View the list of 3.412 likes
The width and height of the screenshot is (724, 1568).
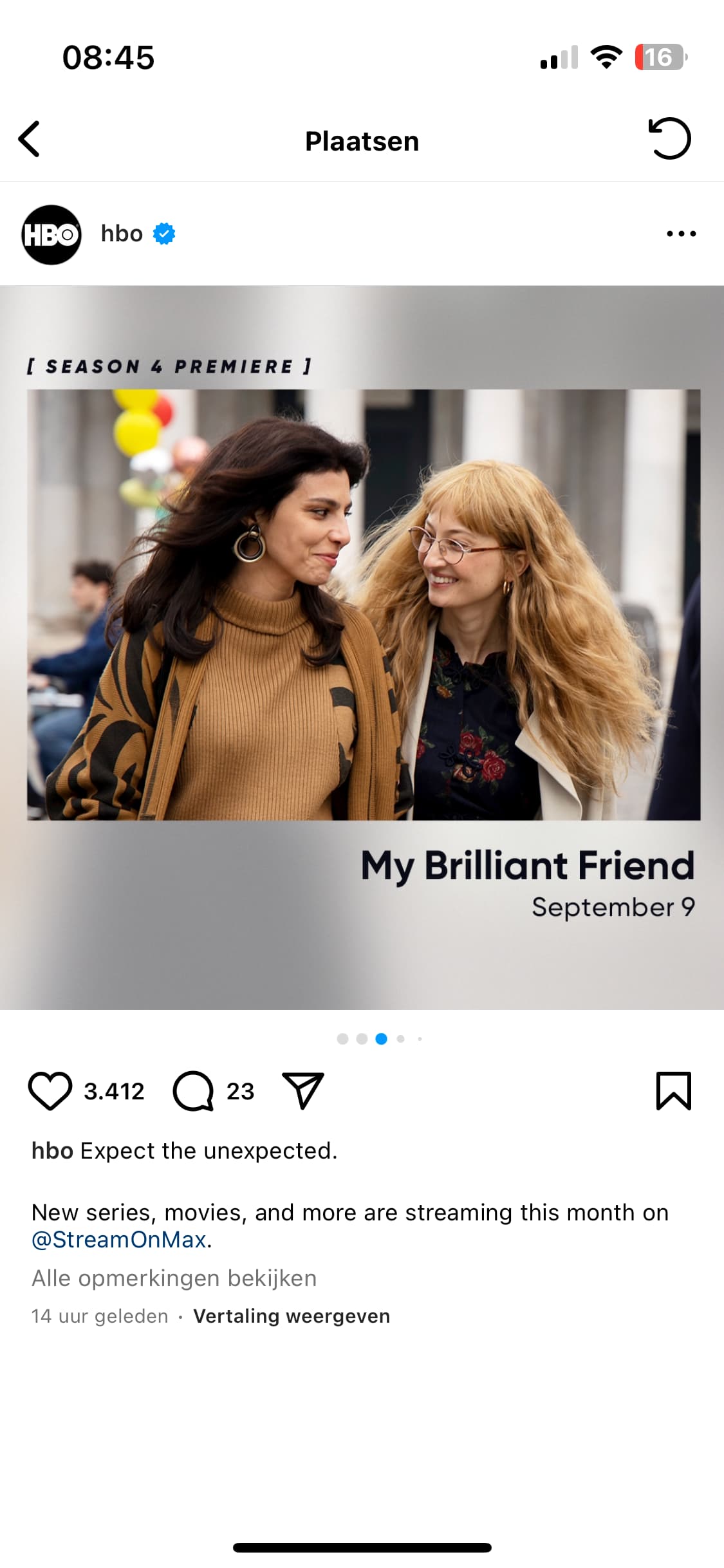[x=114, y=1091]
